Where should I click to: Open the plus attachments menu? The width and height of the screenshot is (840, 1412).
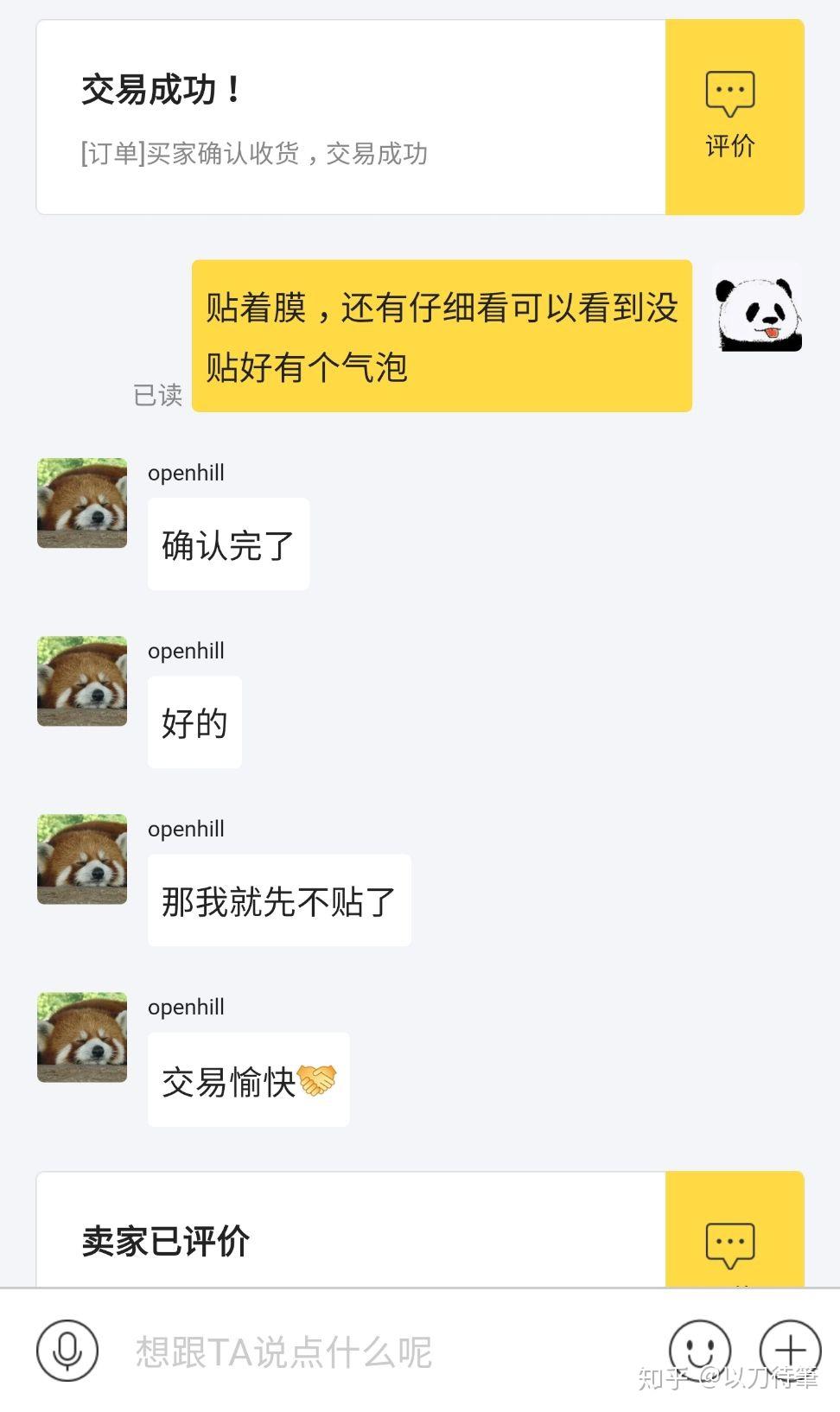tap(789, 1349)
